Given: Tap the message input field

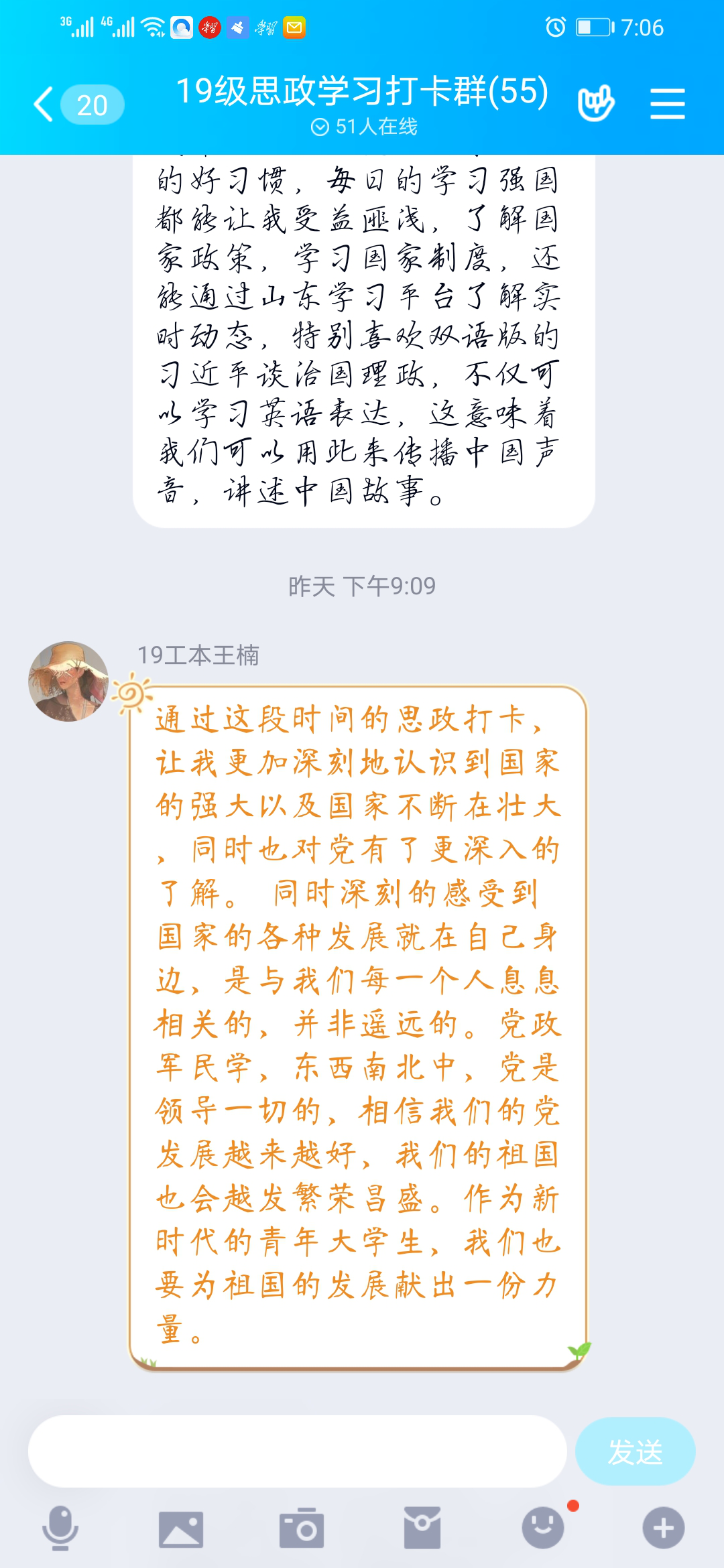Looking at the screenshot, I should 297,1451.
